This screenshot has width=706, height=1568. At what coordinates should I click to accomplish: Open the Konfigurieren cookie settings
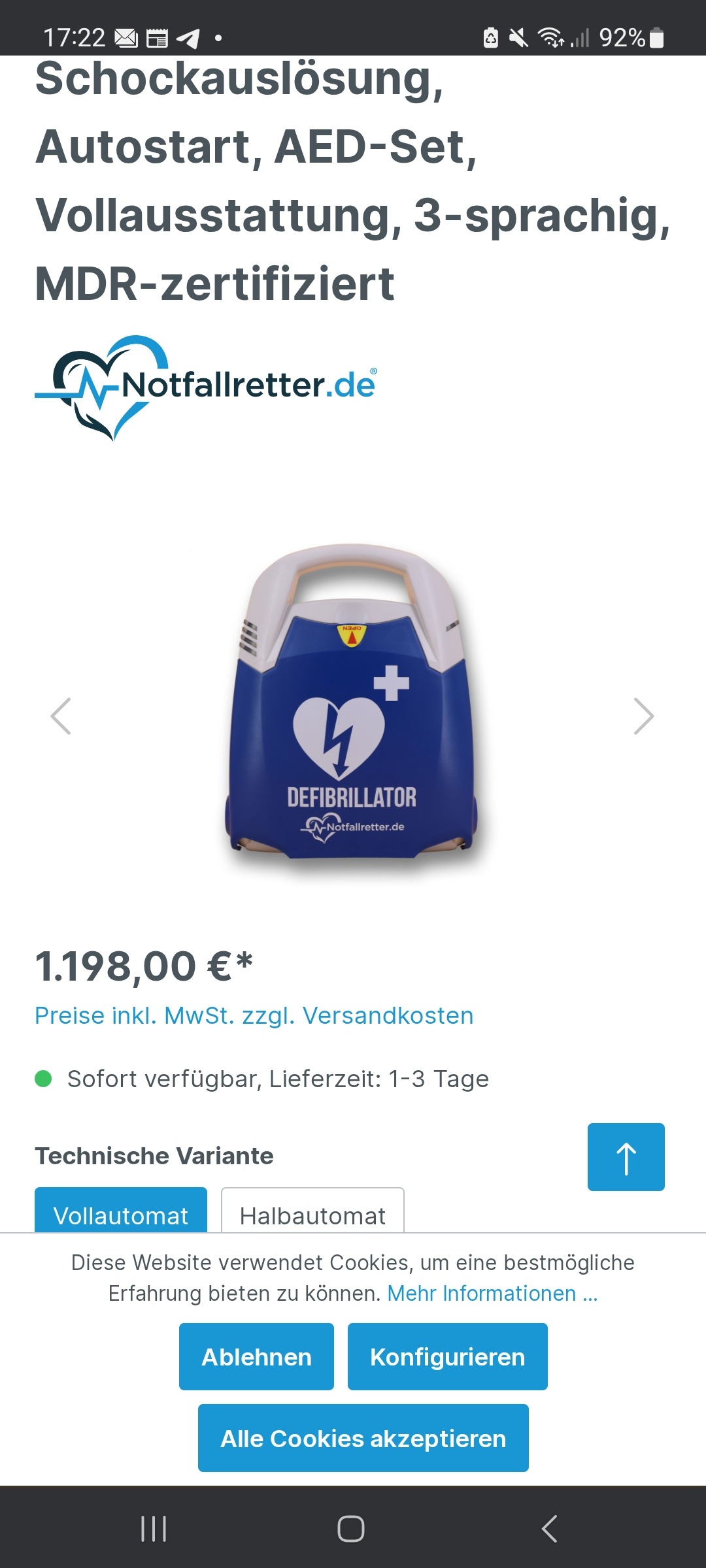click(447, 1357)
